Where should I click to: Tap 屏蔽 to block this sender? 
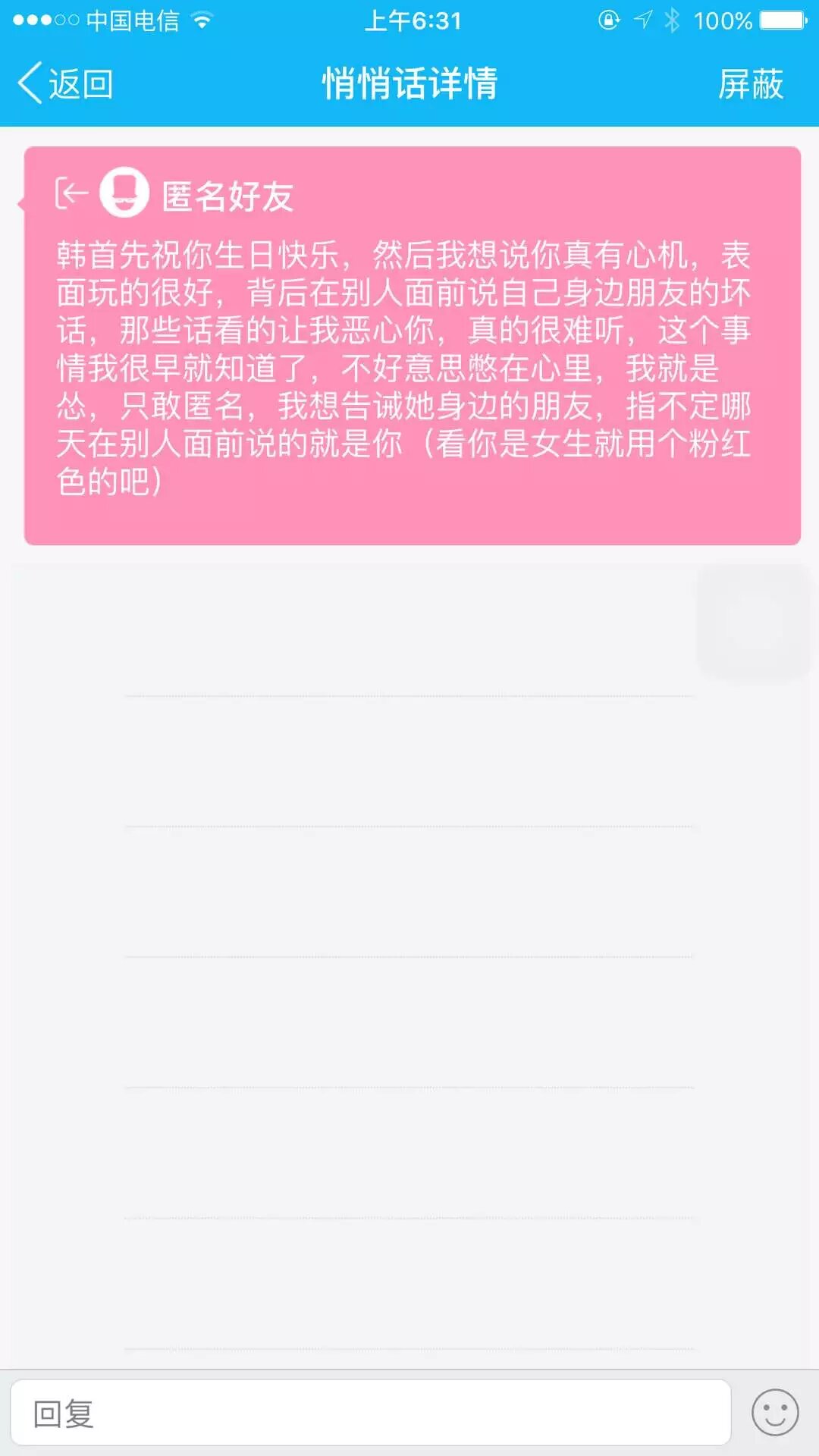coord(750,83)
